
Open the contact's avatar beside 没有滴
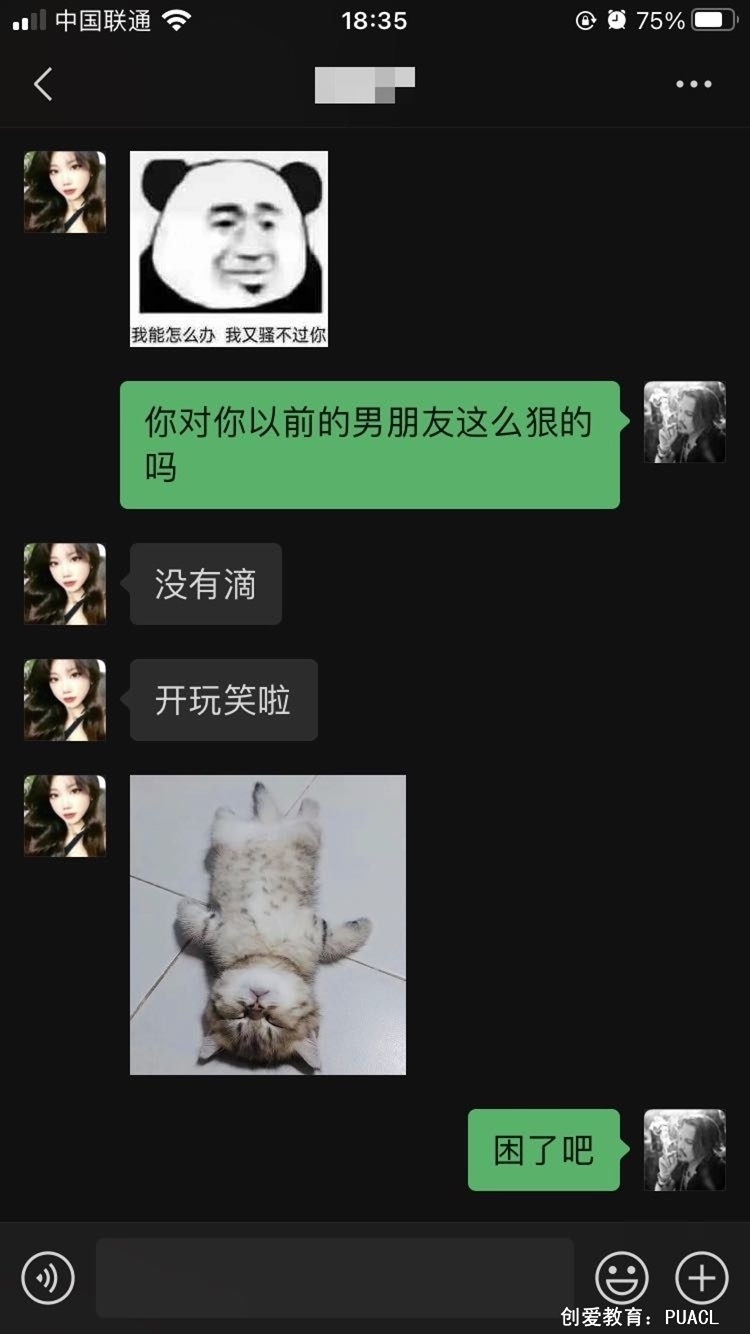coord(65,584)
